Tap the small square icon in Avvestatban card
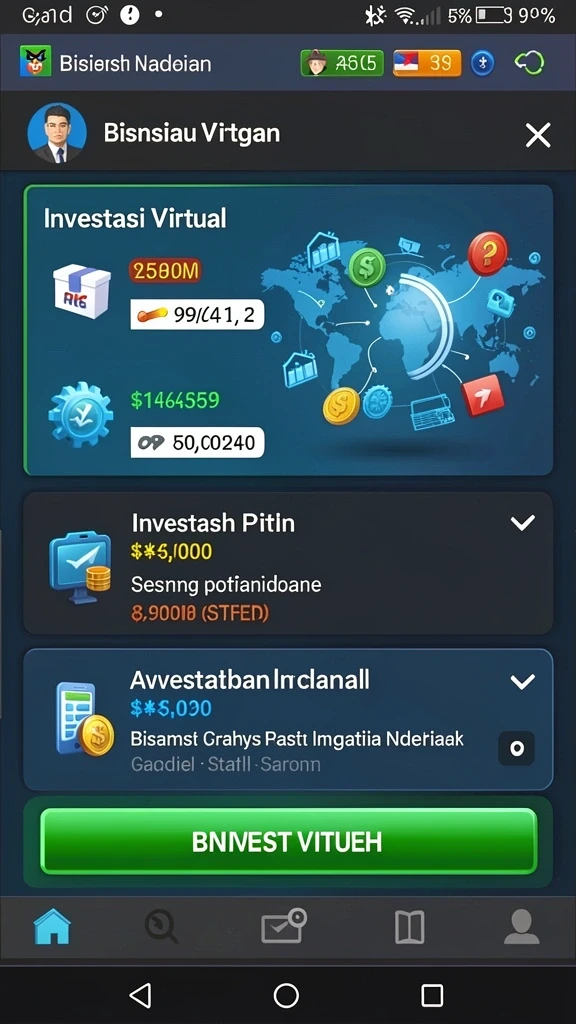This screenshot has width=576, height=1024. [517, 748]
